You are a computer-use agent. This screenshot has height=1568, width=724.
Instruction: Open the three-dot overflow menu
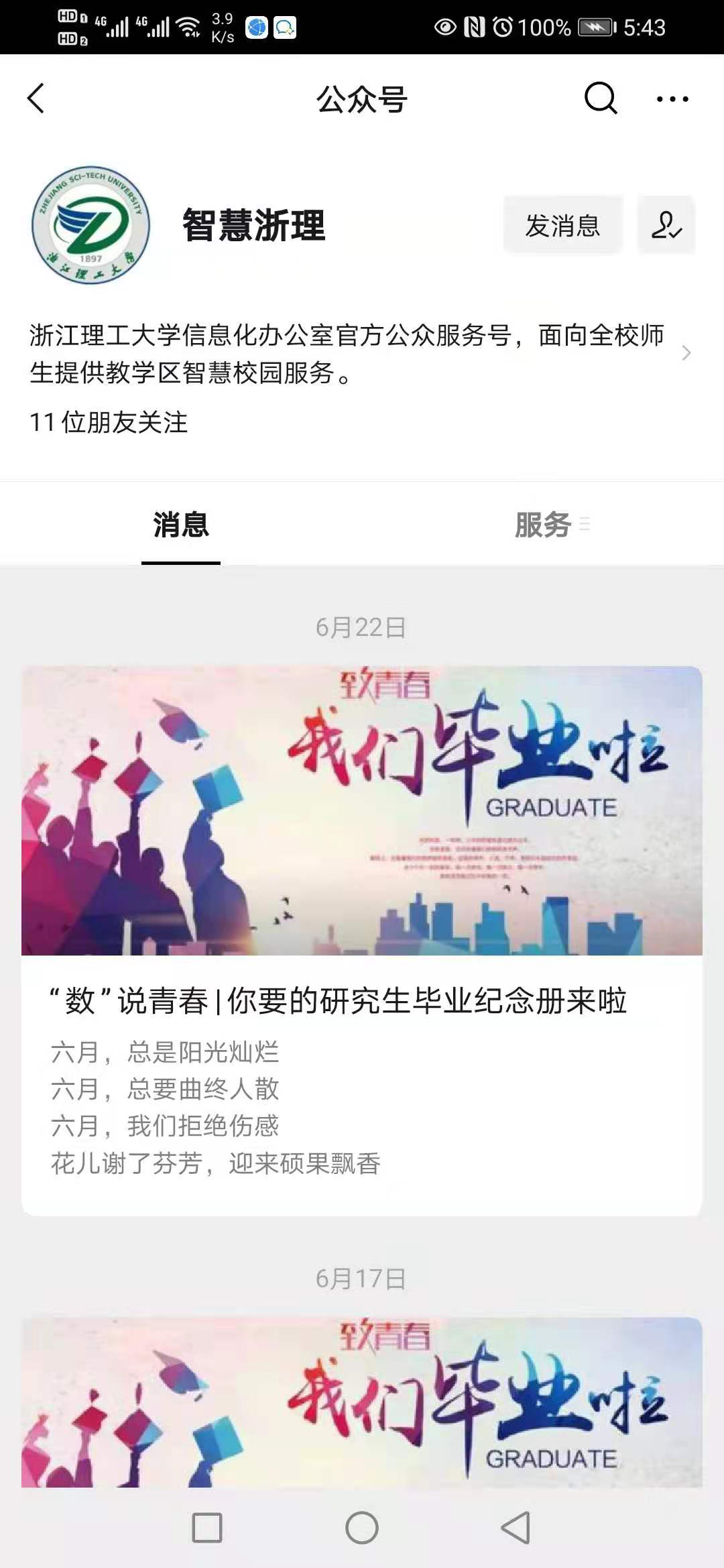pos(672,99)
